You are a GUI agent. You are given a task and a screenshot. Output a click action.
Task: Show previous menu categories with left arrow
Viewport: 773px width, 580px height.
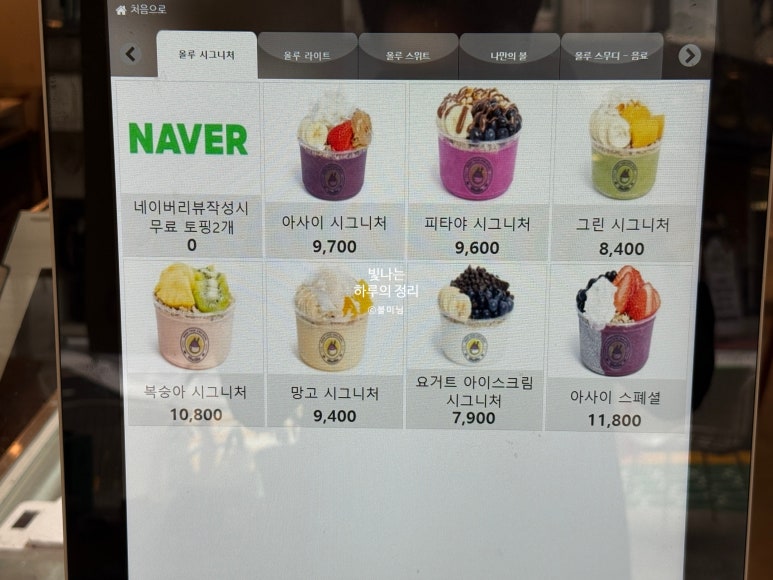click(131, 55)
